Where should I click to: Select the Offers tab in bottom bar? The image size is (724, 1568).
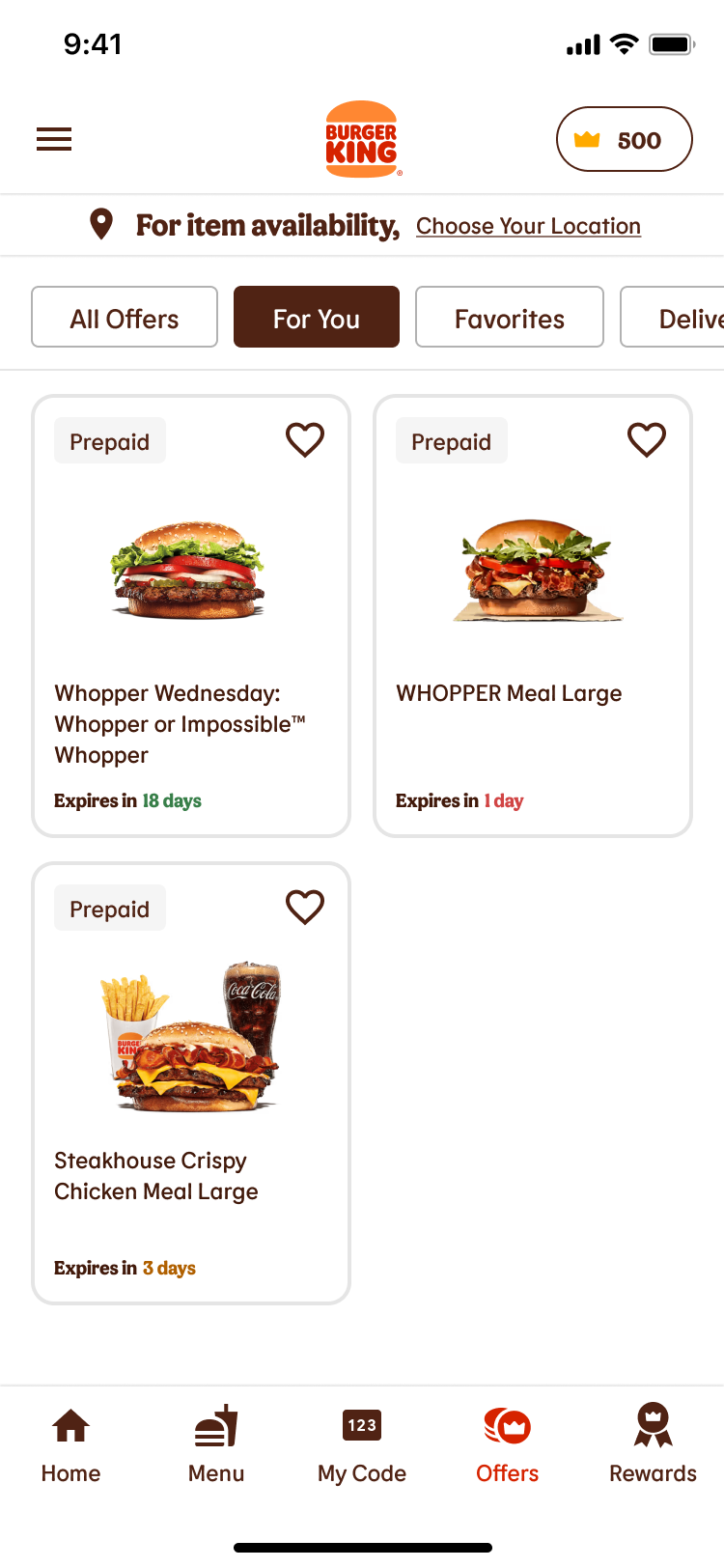(508, 1444)
